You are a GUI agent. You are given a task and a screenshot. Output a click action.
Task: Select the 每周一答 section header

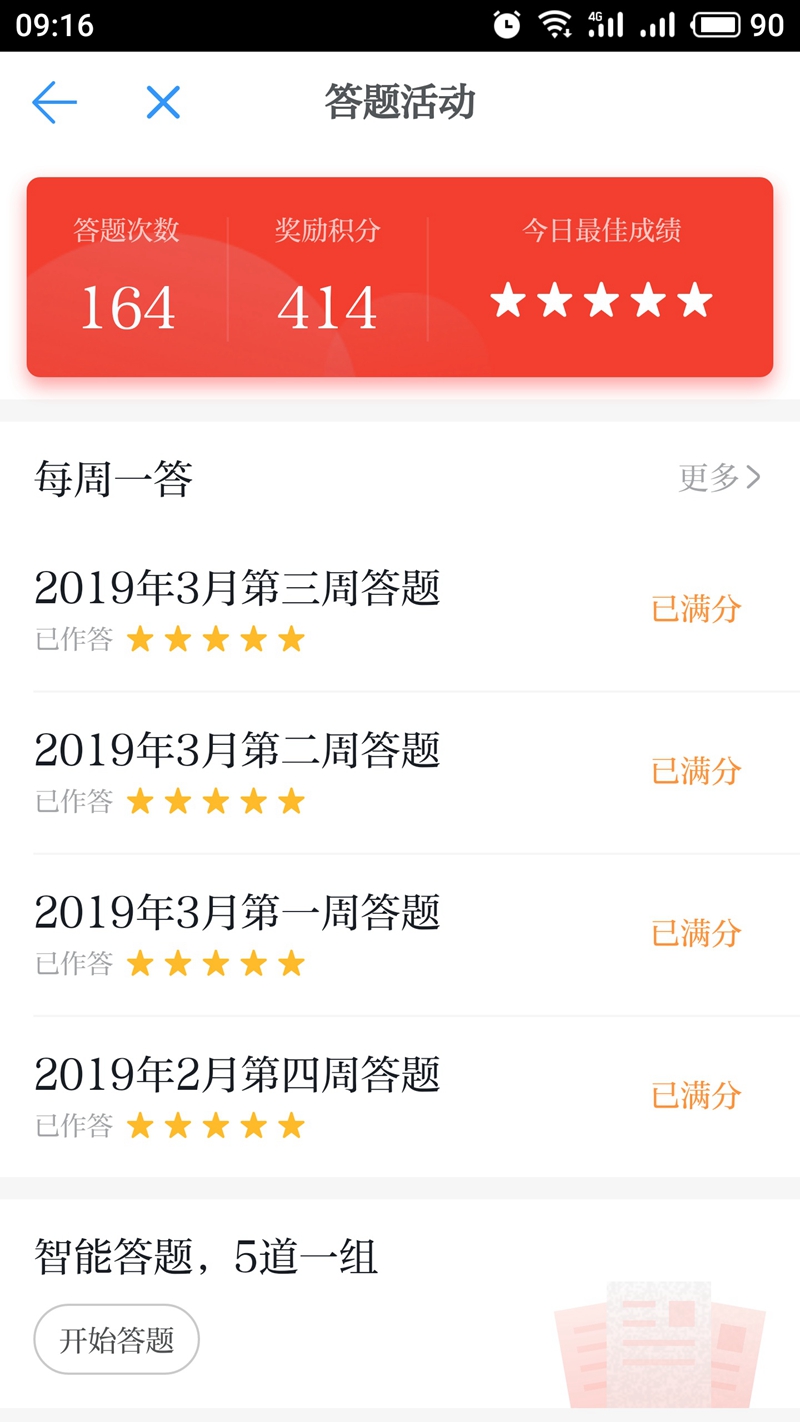pos(114,478)
